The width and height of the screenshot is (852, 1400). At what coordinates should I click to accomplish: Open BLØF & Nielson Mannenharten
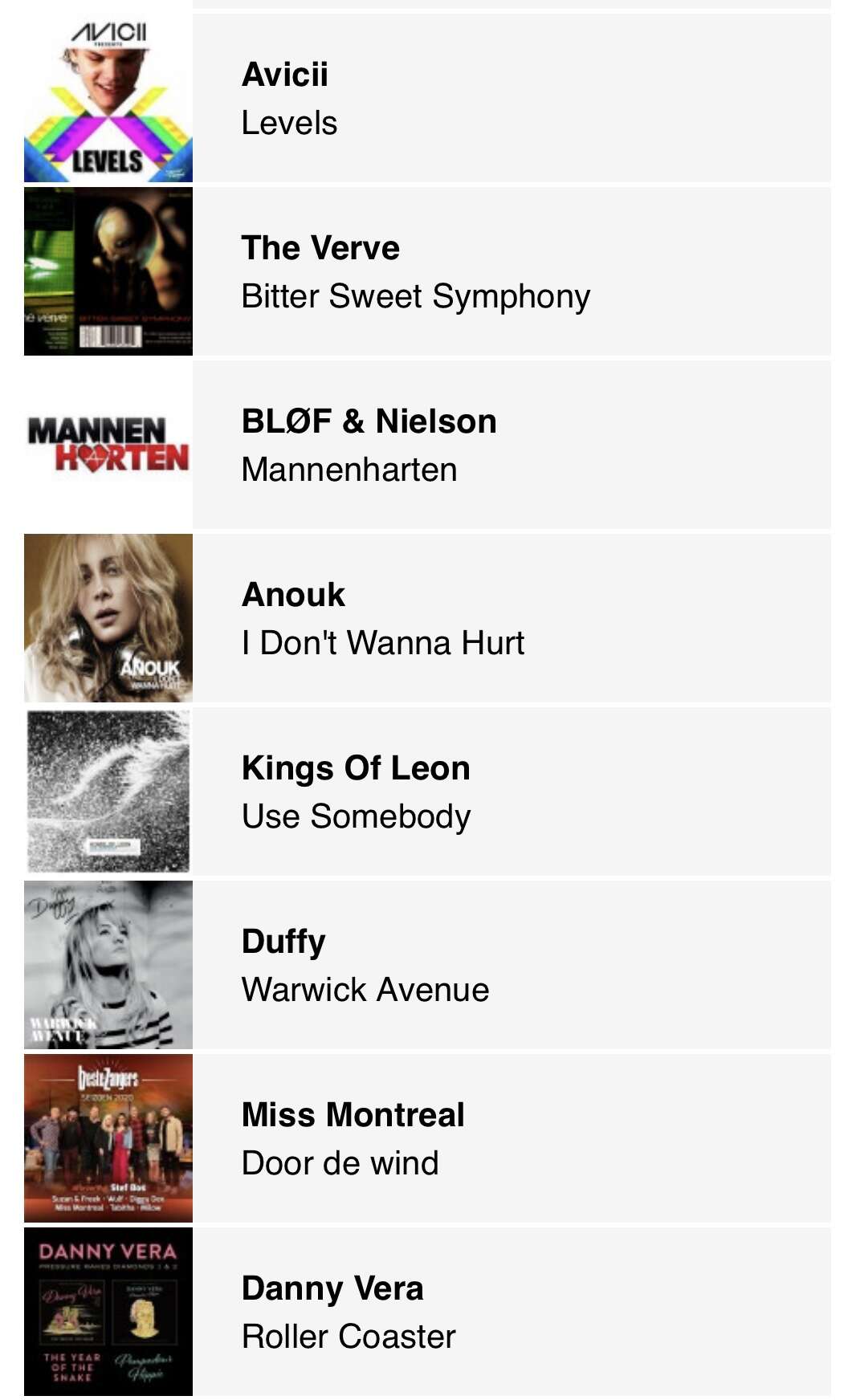coord(427,445)
